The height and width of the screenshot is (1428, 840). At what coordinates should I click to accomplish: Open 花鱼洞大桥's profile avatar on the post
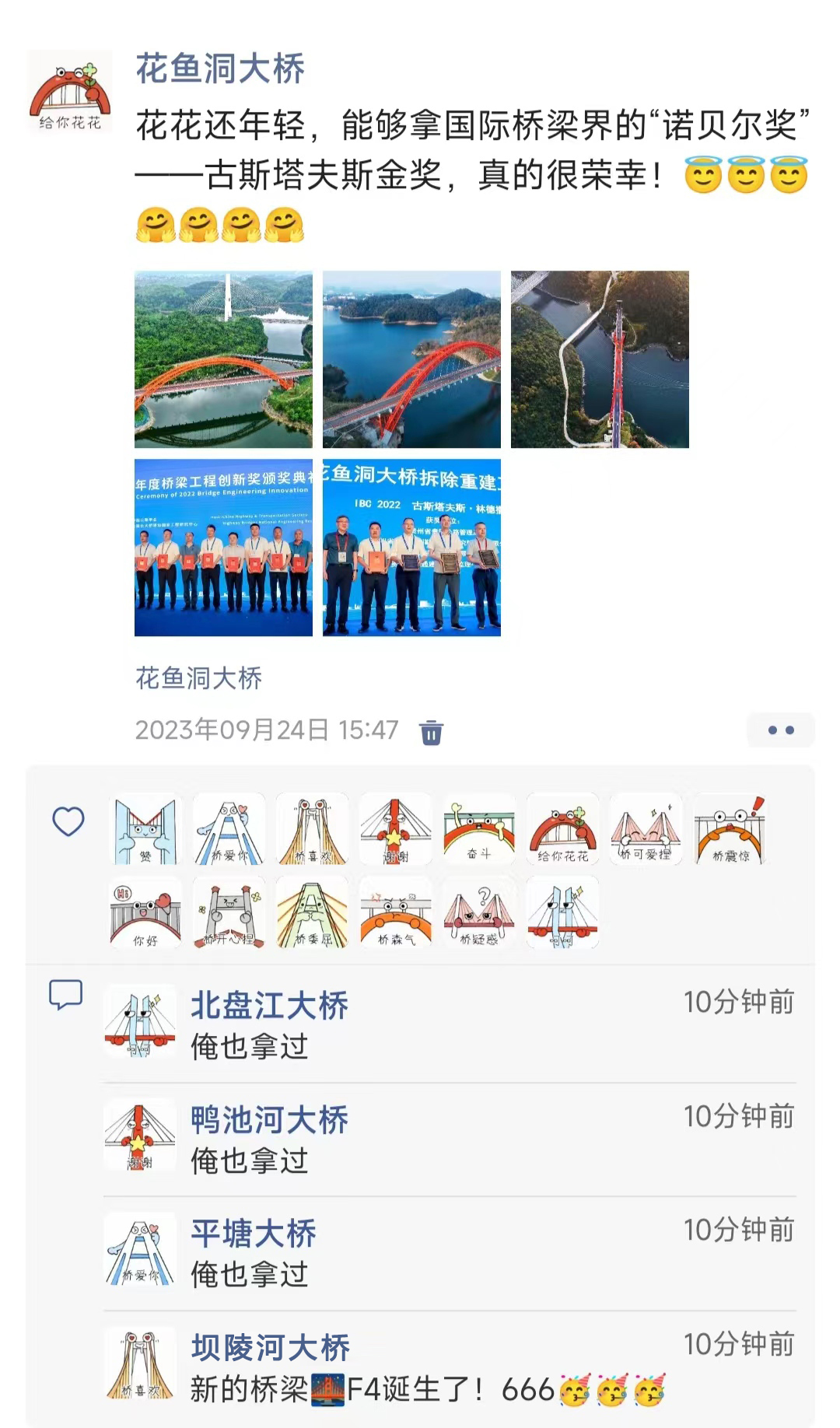pos(70,93)
